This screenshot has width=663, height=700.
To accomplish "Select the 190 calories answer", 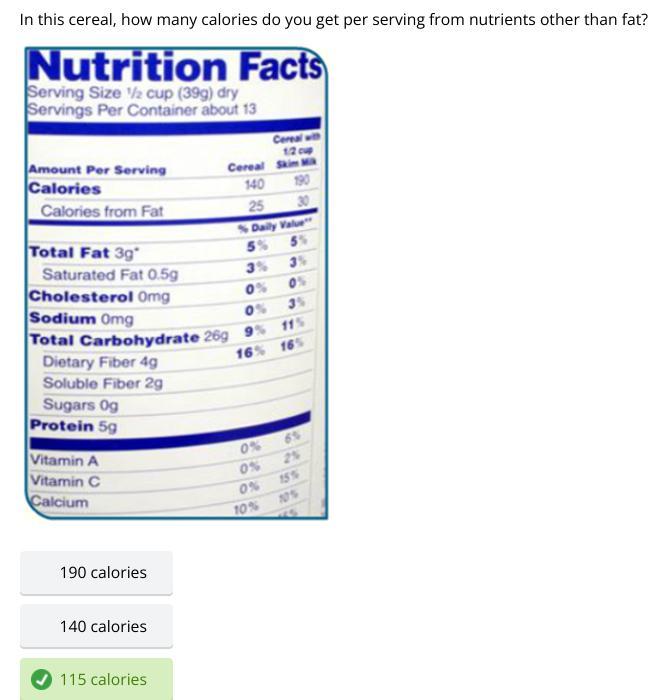I will pyautogui.click(x=97, y=573).
